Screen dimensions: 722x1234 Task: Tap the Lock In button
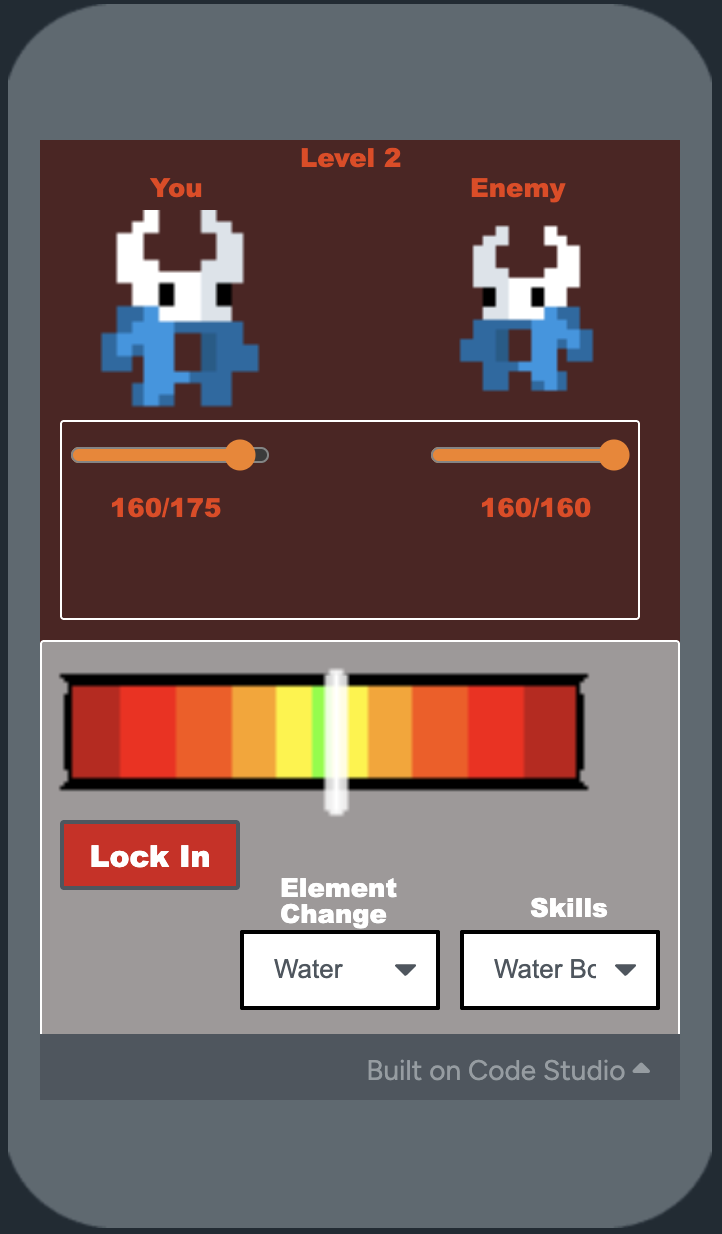150,856
